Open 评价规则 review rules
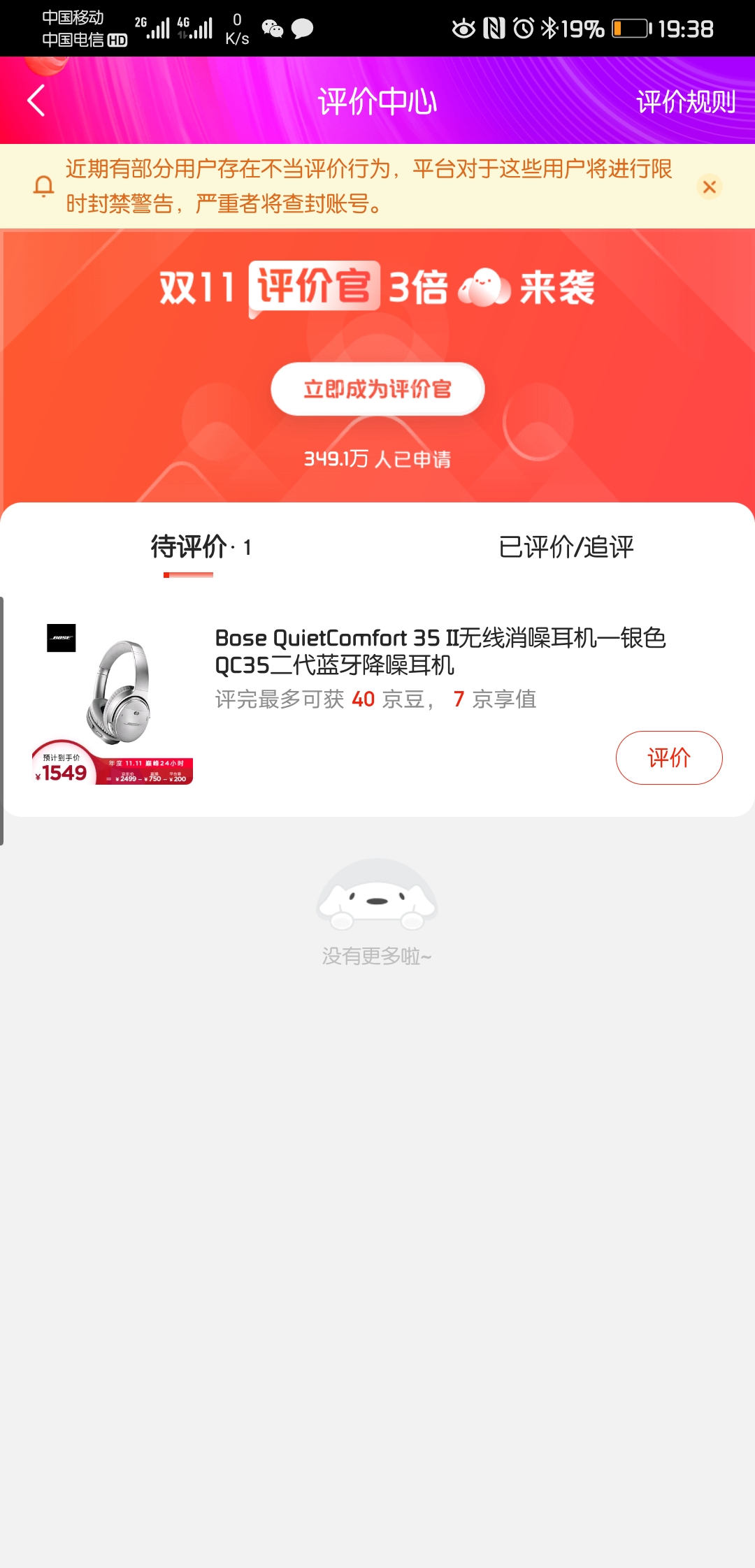 (685, 102)
